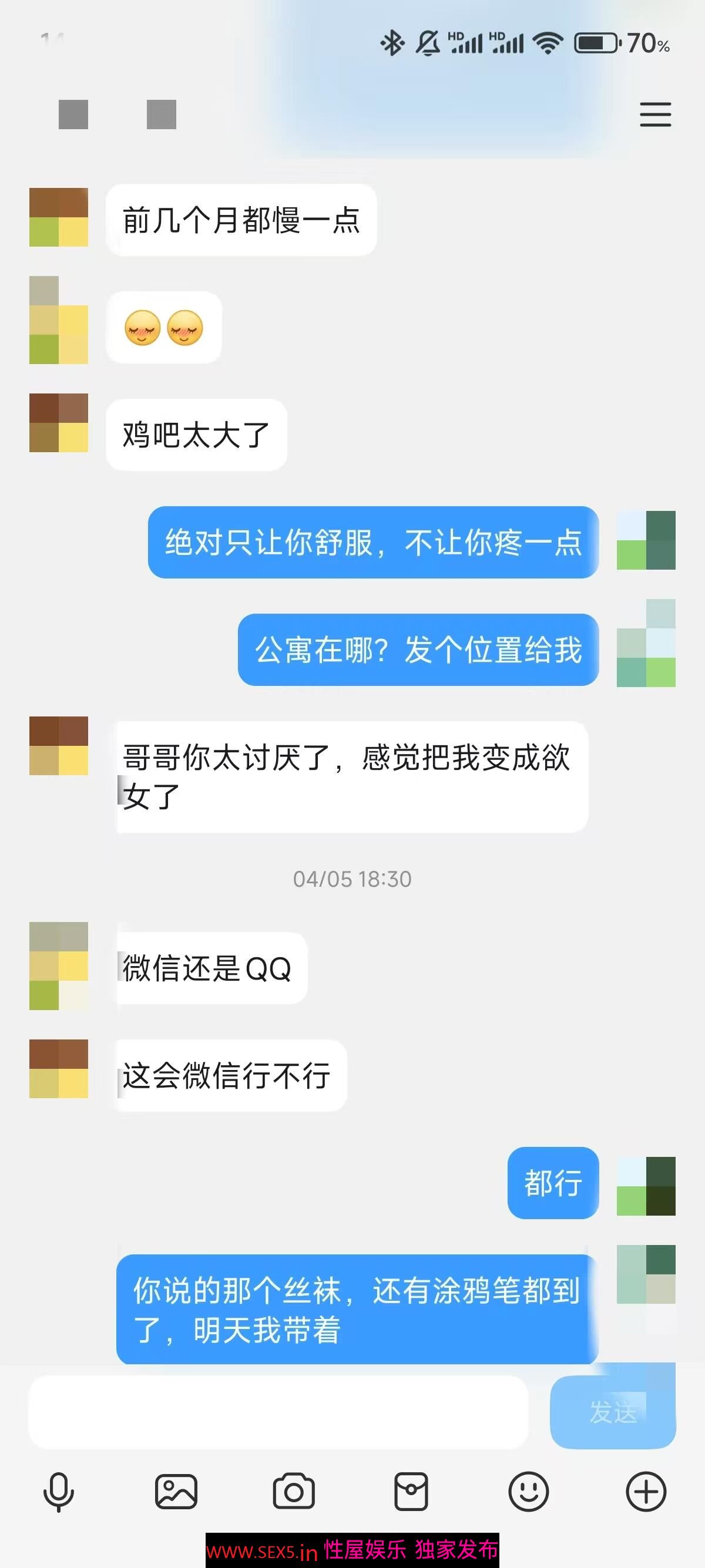Launch the camera from chat toolbar
Screen dimensions: 705x1568
point(293,1492)
